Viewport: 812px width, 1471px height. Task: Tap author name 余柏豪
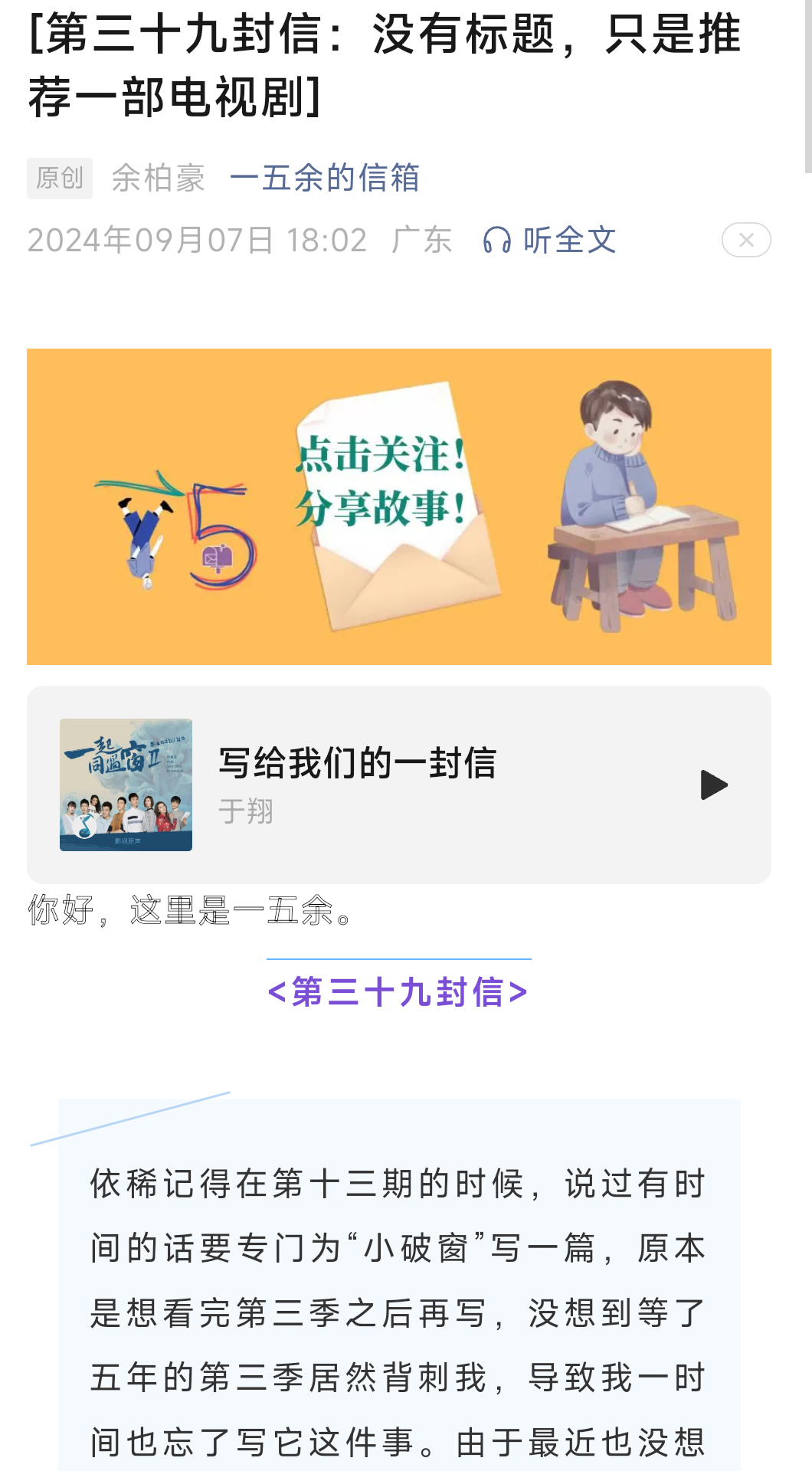click(x=159, y=179)
